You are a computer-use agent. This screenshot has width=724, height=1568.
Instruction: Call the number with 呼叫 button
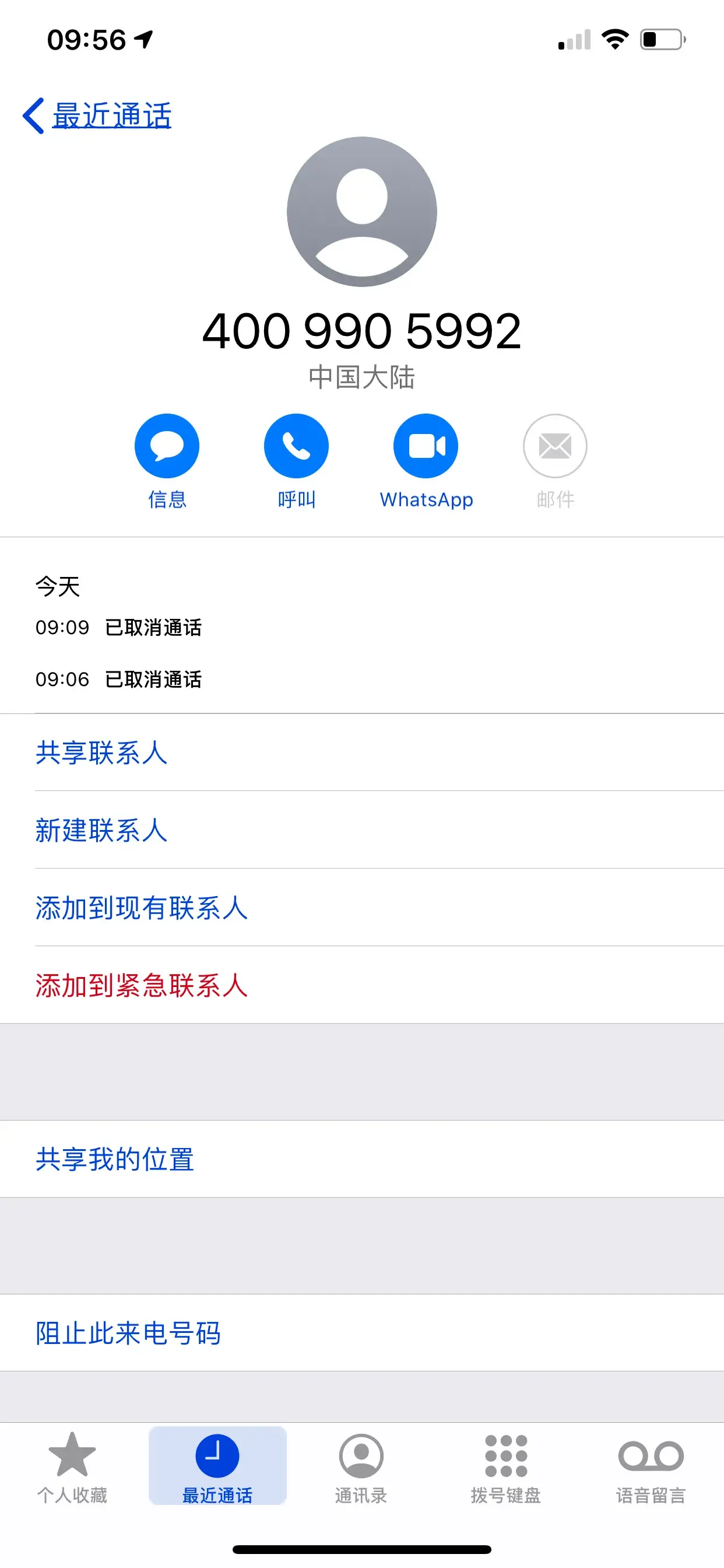click(296, 446)
